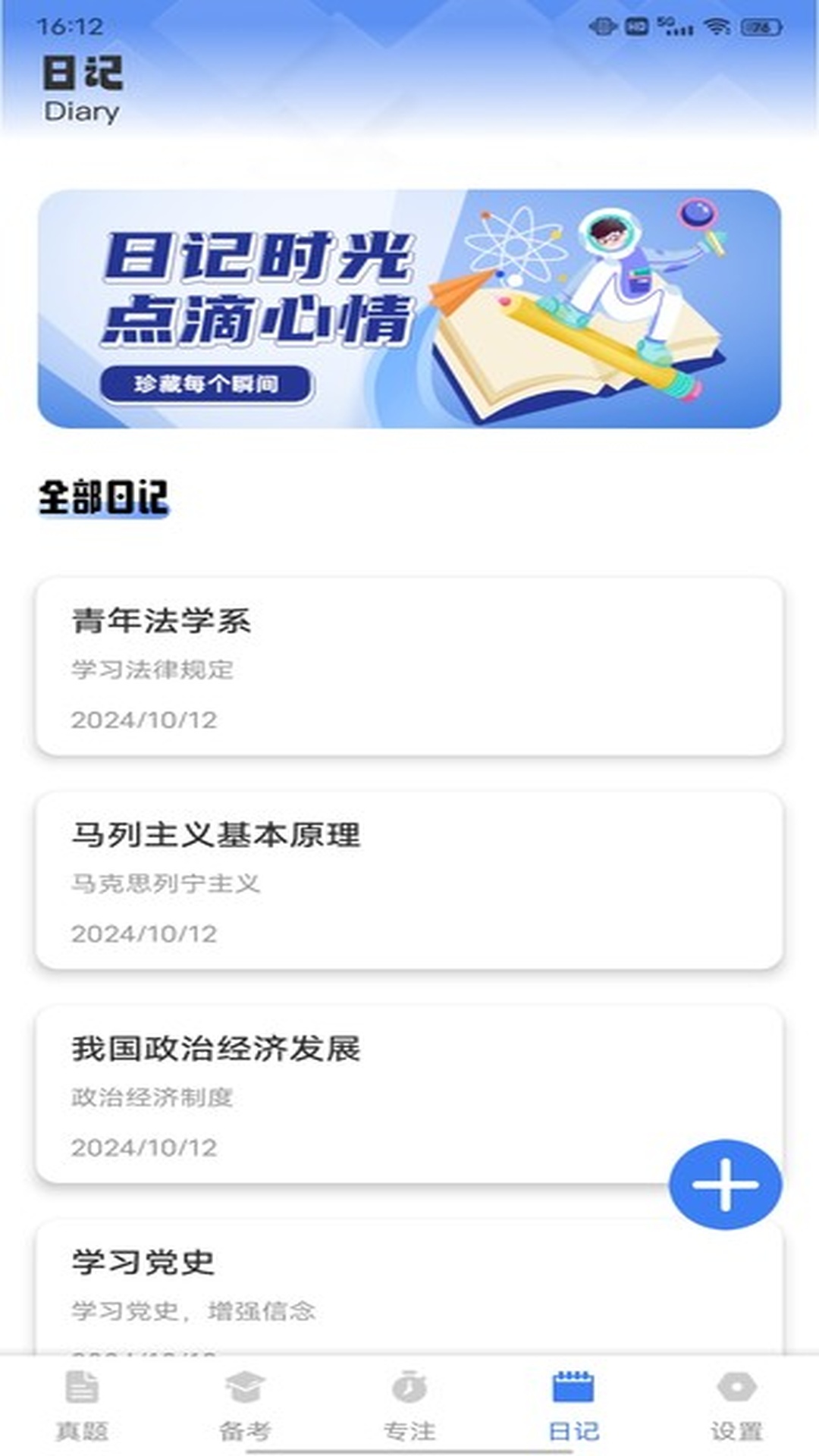Go to the 专注 tab
The height and width of the screenshot is (1456, 819).
409,1404
